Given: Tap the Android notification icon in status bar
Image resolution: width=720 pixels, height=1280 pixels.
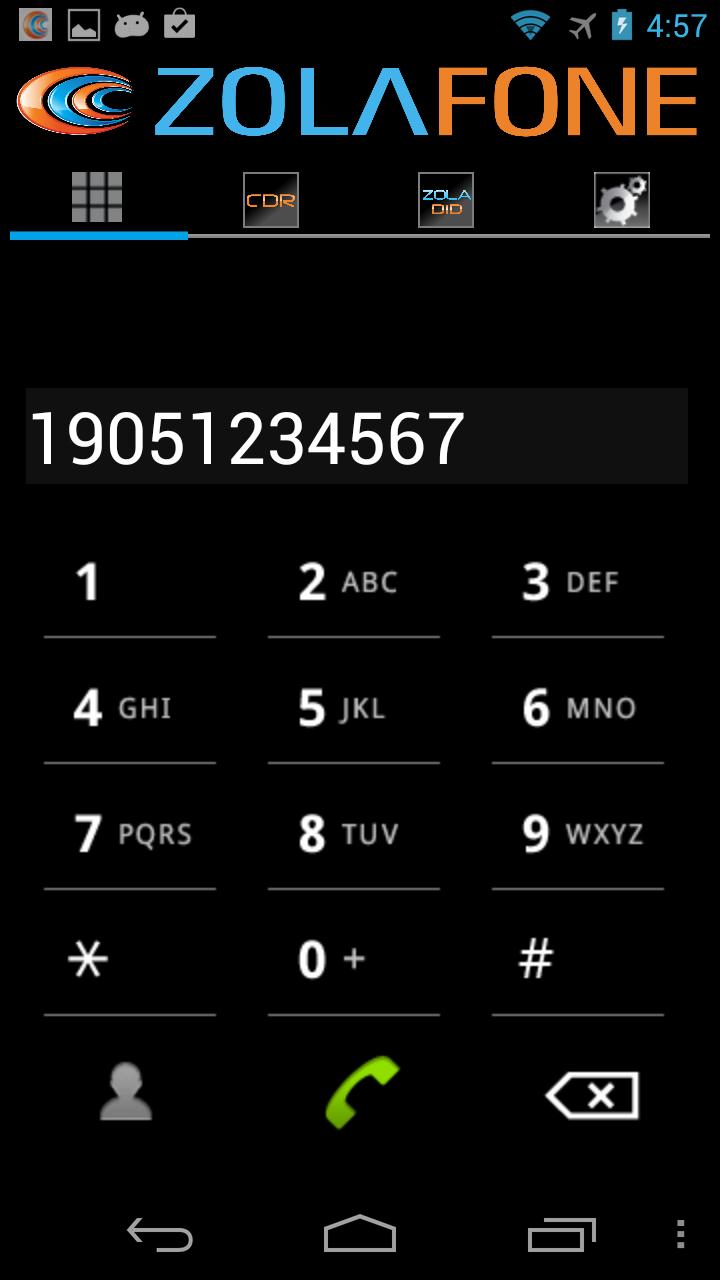Looking at the screenshot, I should coord(129,22).
